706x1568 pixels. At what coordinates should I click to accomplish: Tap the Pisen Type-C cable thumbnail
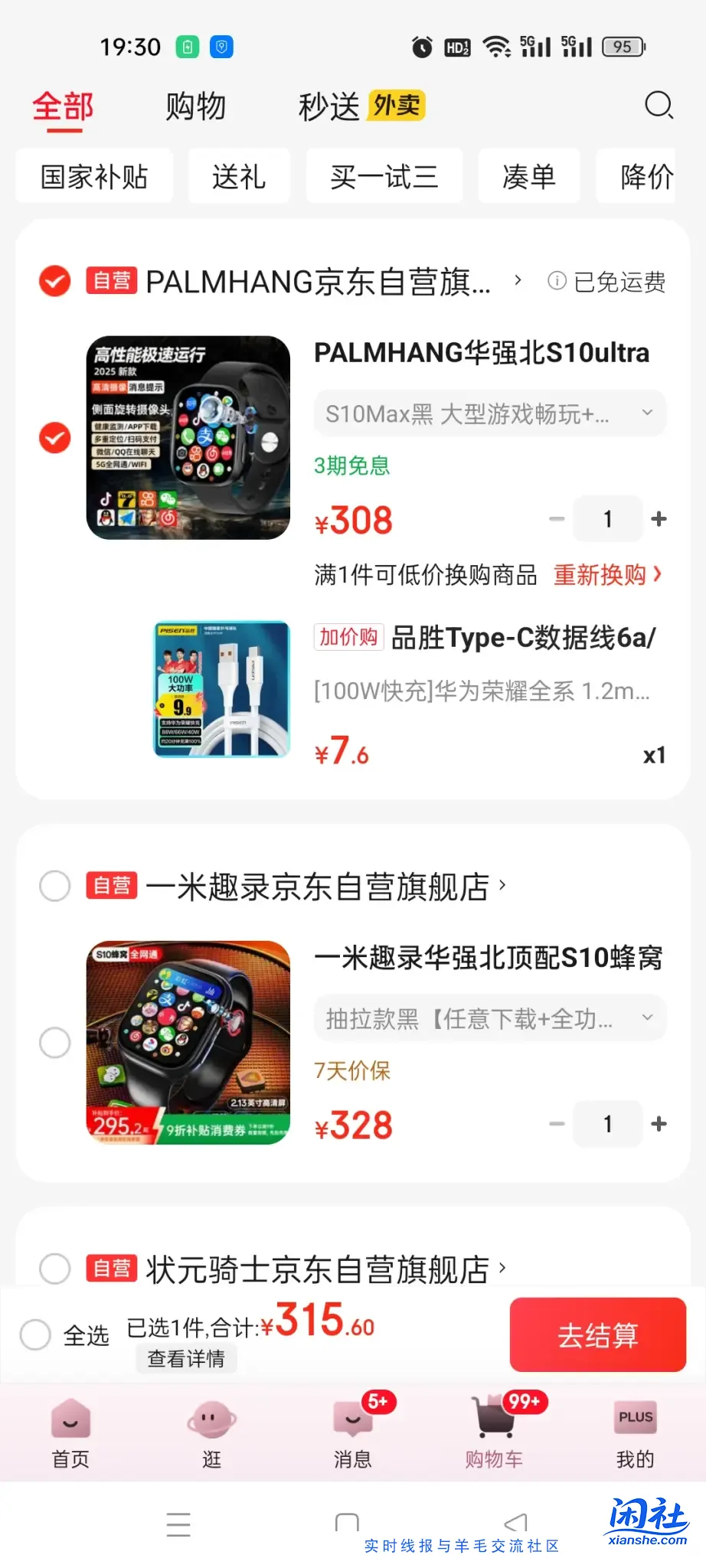[x=221, y=689]
